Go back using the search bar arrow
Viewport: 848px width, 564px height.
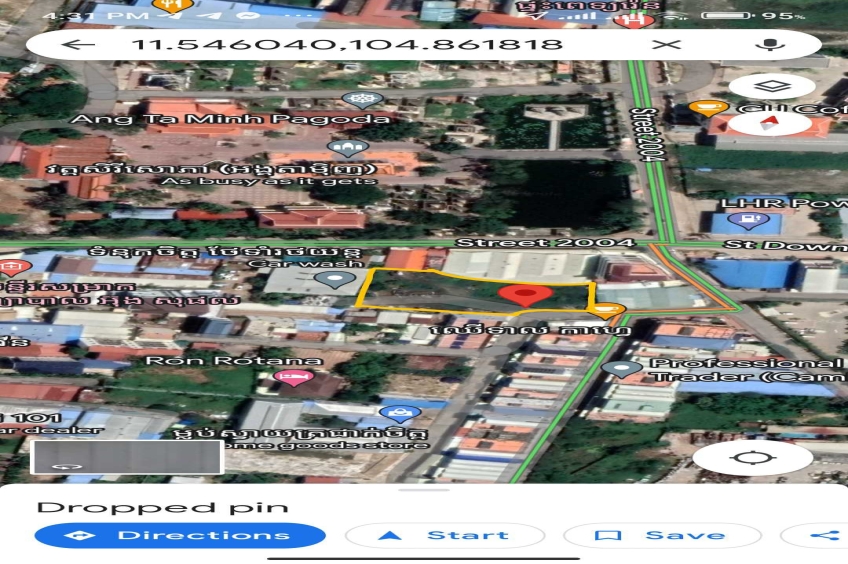click(77, 45)
